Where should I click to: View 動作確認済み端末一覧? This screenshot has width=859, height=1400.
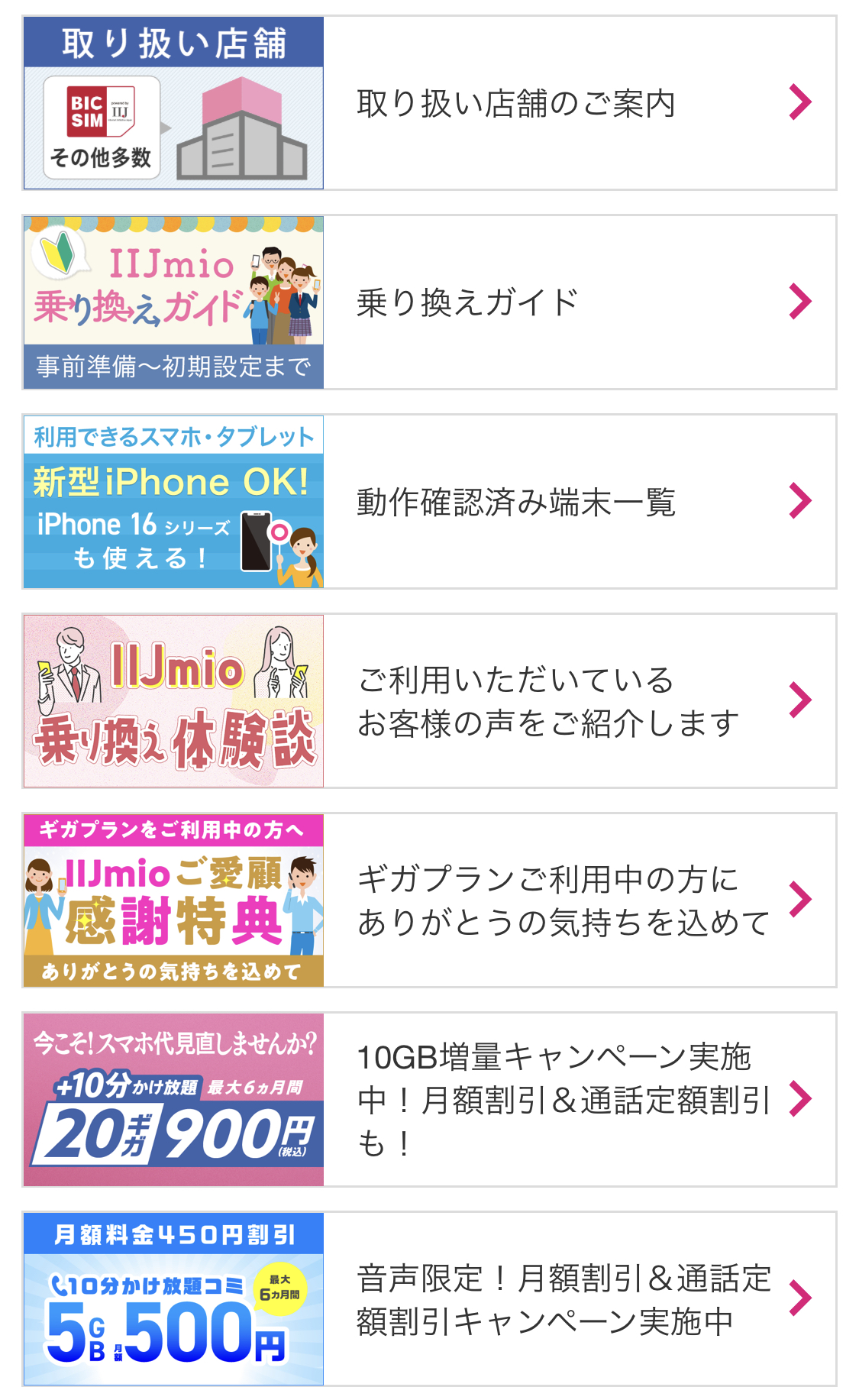pyautogui.click(x=515, y=502)
